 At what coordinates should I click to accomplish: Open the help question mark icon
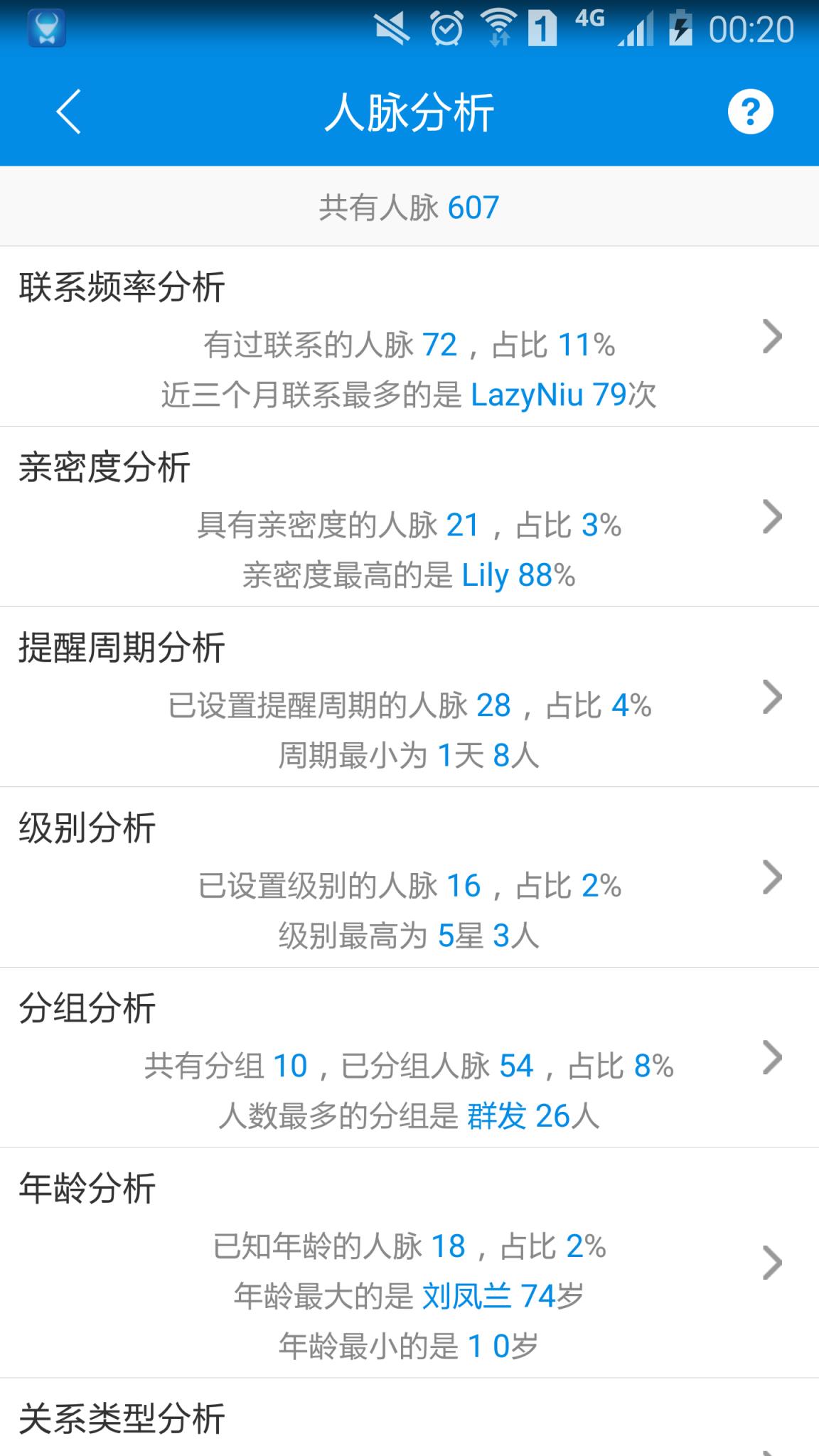point(750,111)
